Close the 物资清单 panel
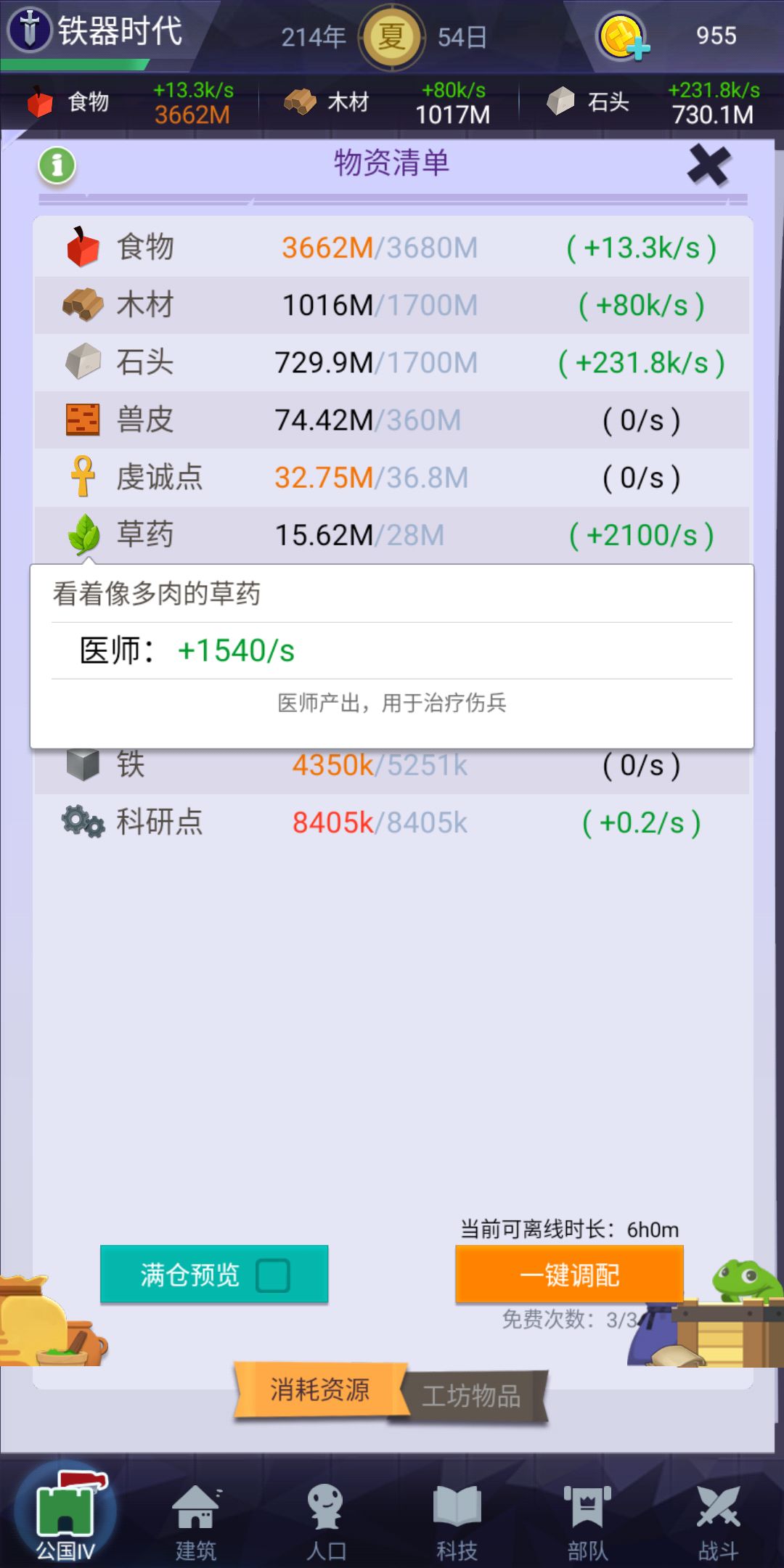Screen dimensions: 784x1568 (x=709, y=166)
